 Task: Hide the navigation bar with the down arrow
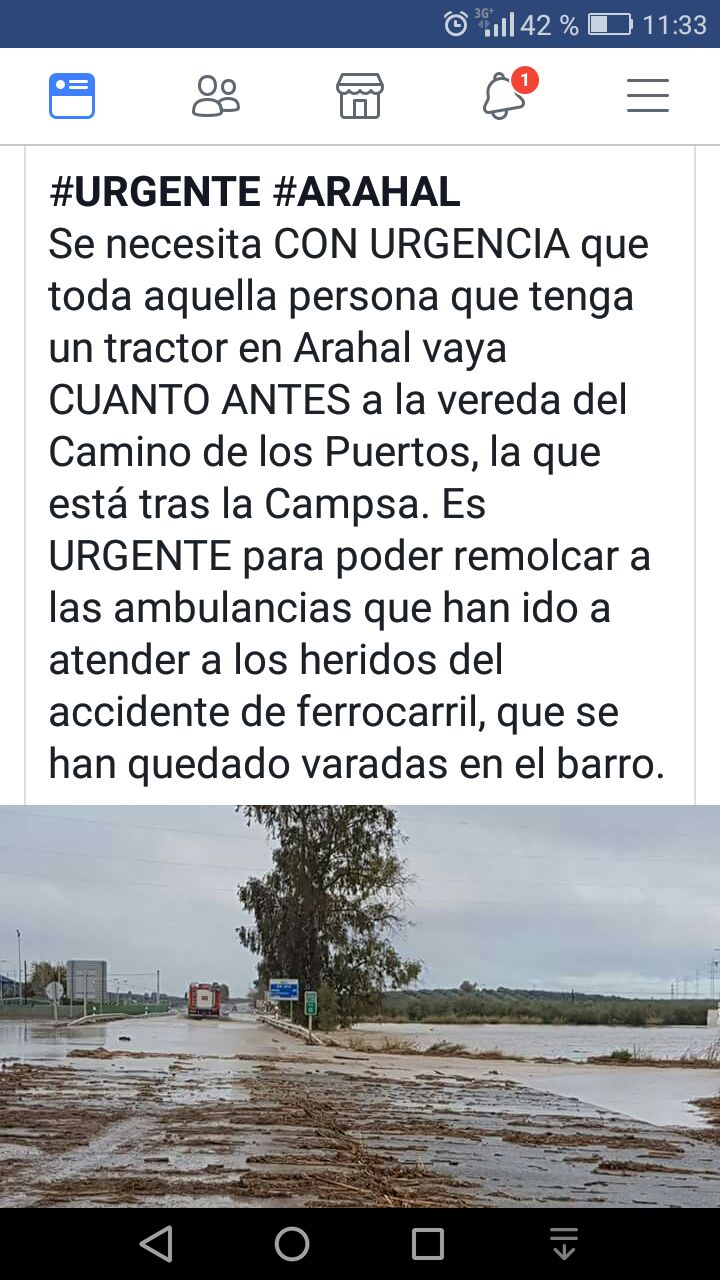(x=564, y=1244)
